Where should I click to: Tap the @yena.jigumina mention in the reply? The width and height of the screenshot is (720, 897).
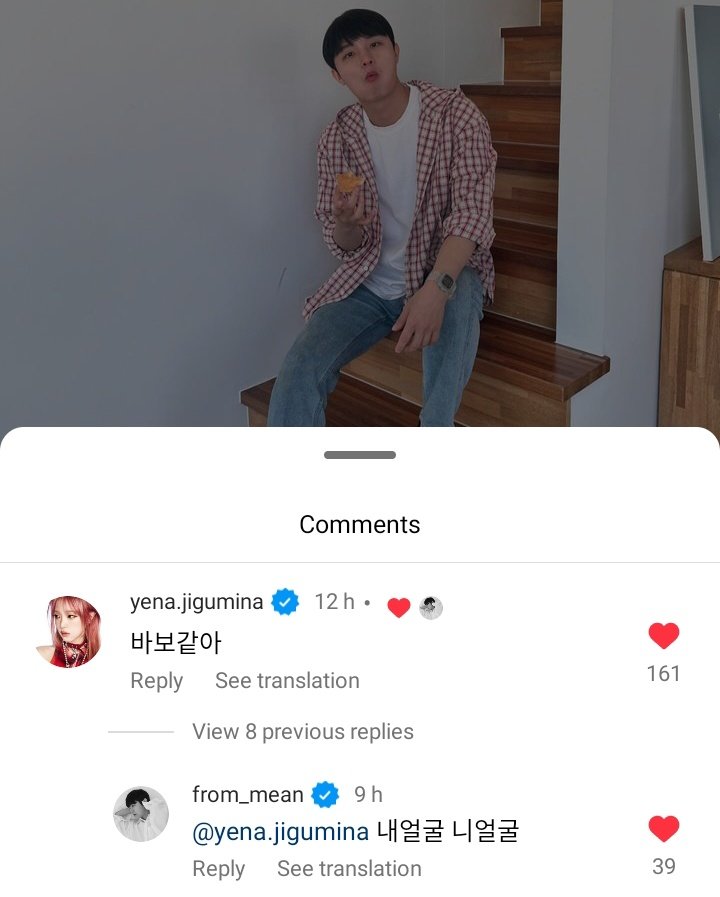281,831
